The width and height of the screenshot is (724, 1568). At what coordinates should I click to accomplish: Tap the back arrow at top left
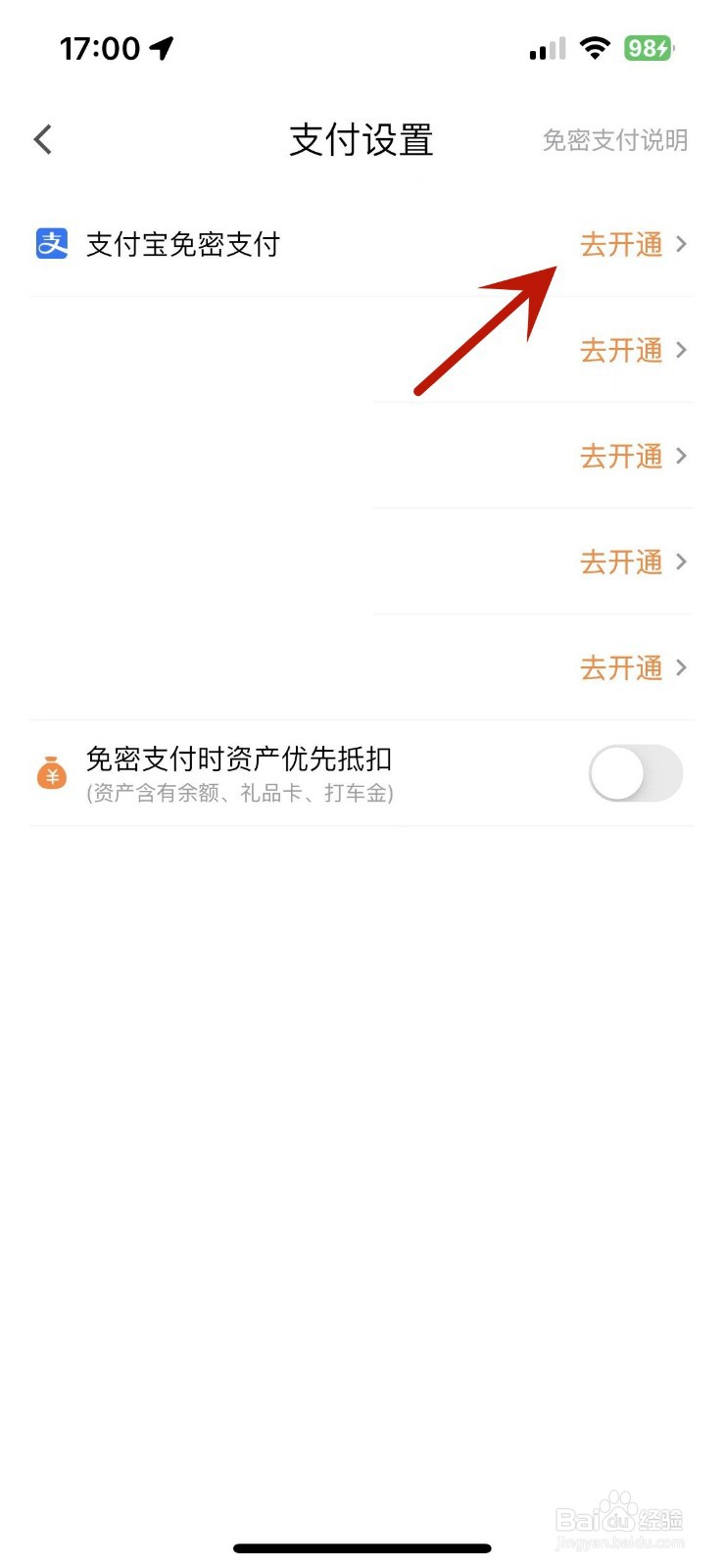(x=42, y=139)
